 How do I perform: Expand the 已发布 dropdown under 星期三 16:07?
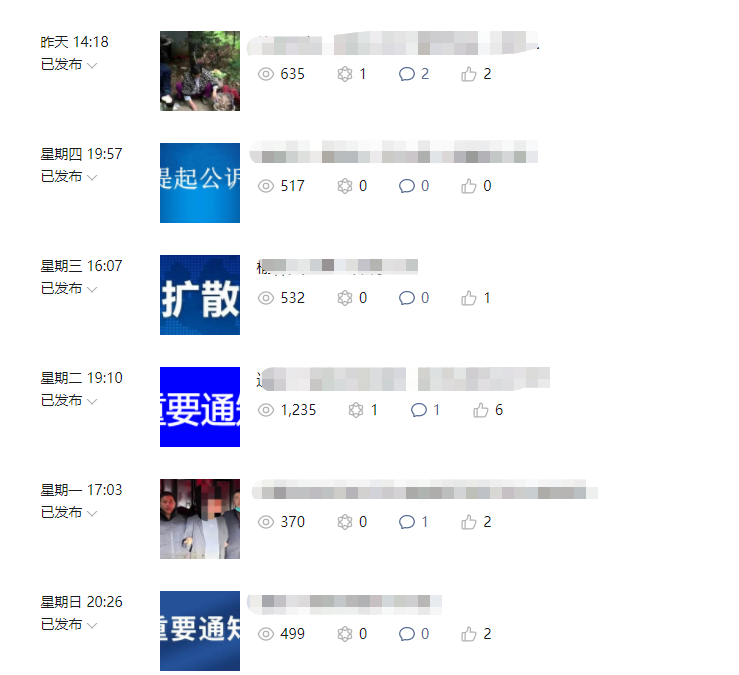[x=69, y=289]
